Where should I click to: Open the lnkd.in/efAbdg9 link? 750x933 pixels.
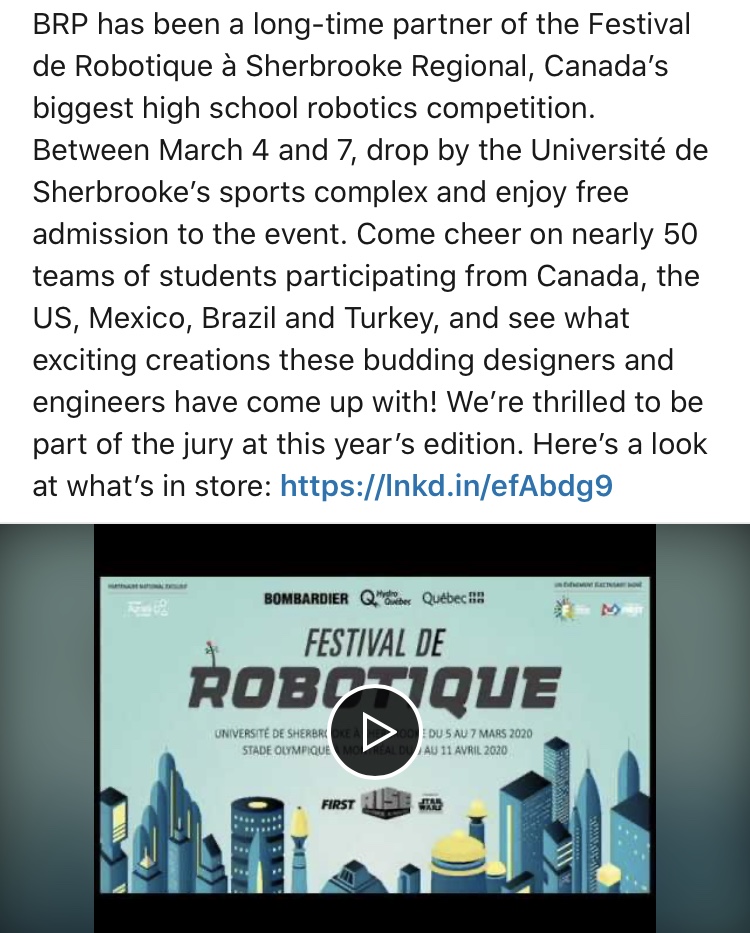point(446,486)
